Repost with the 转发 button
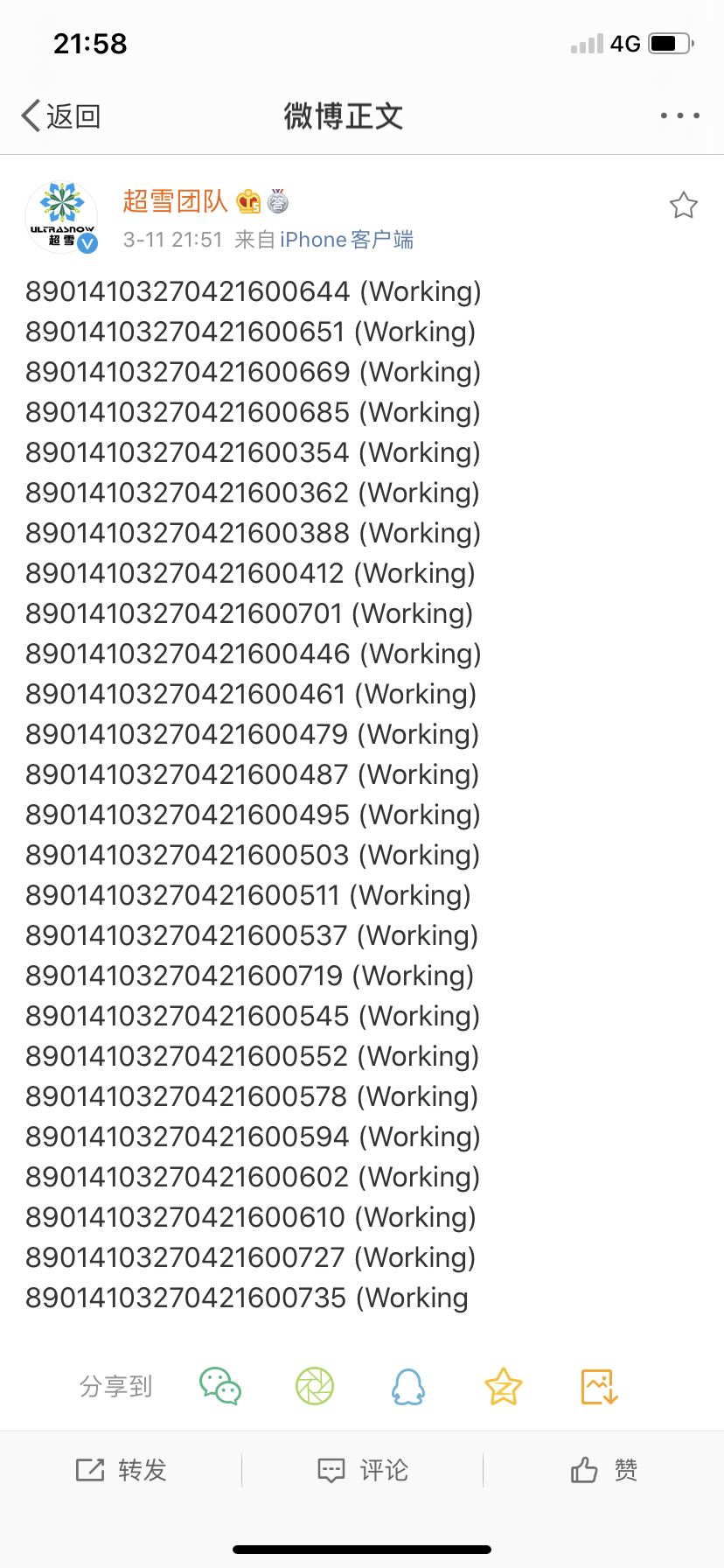 (x=121, y=1470)
